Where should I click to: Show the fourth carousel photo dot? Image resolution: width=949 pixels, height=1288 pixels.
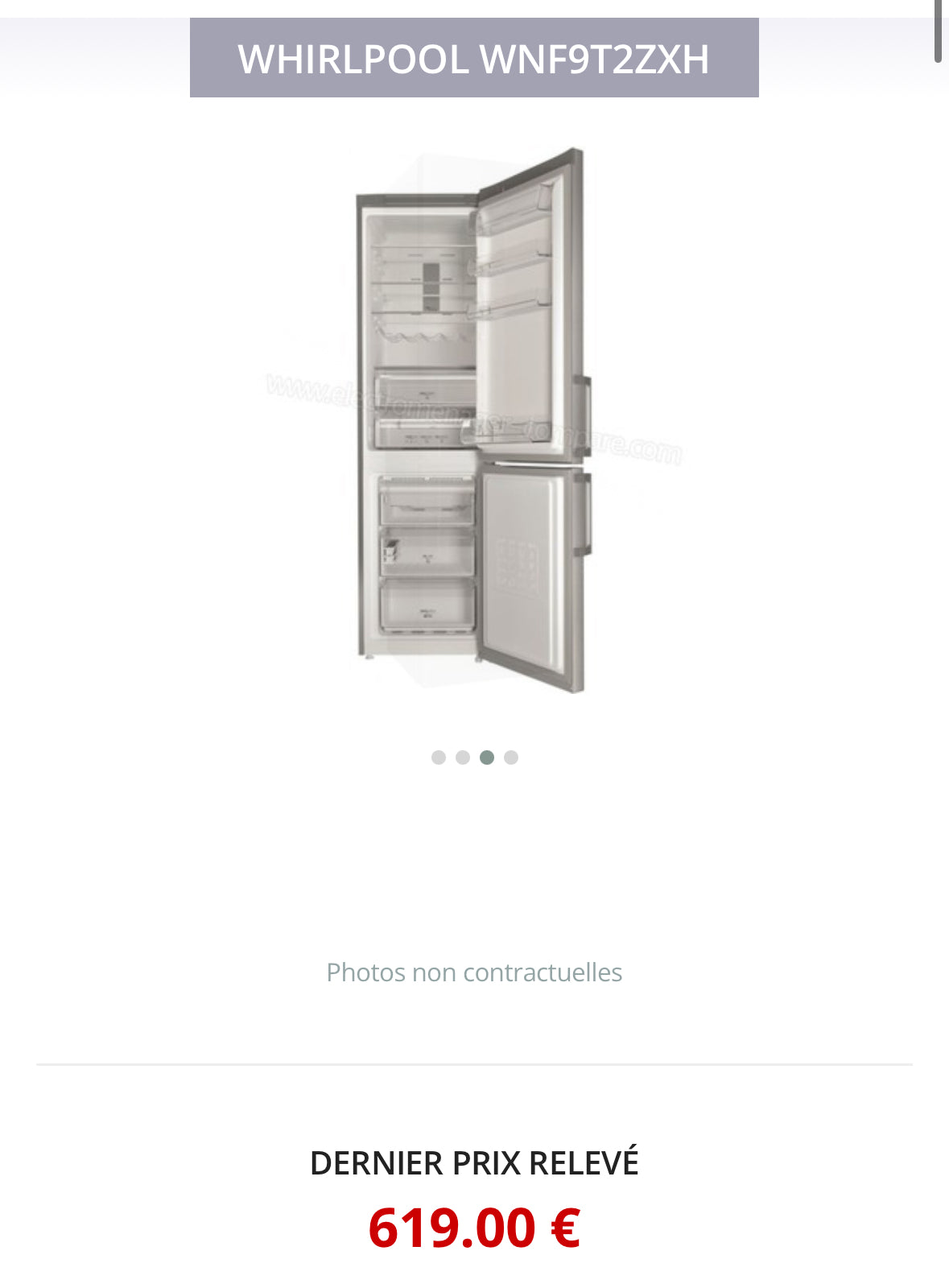point(511,758)
